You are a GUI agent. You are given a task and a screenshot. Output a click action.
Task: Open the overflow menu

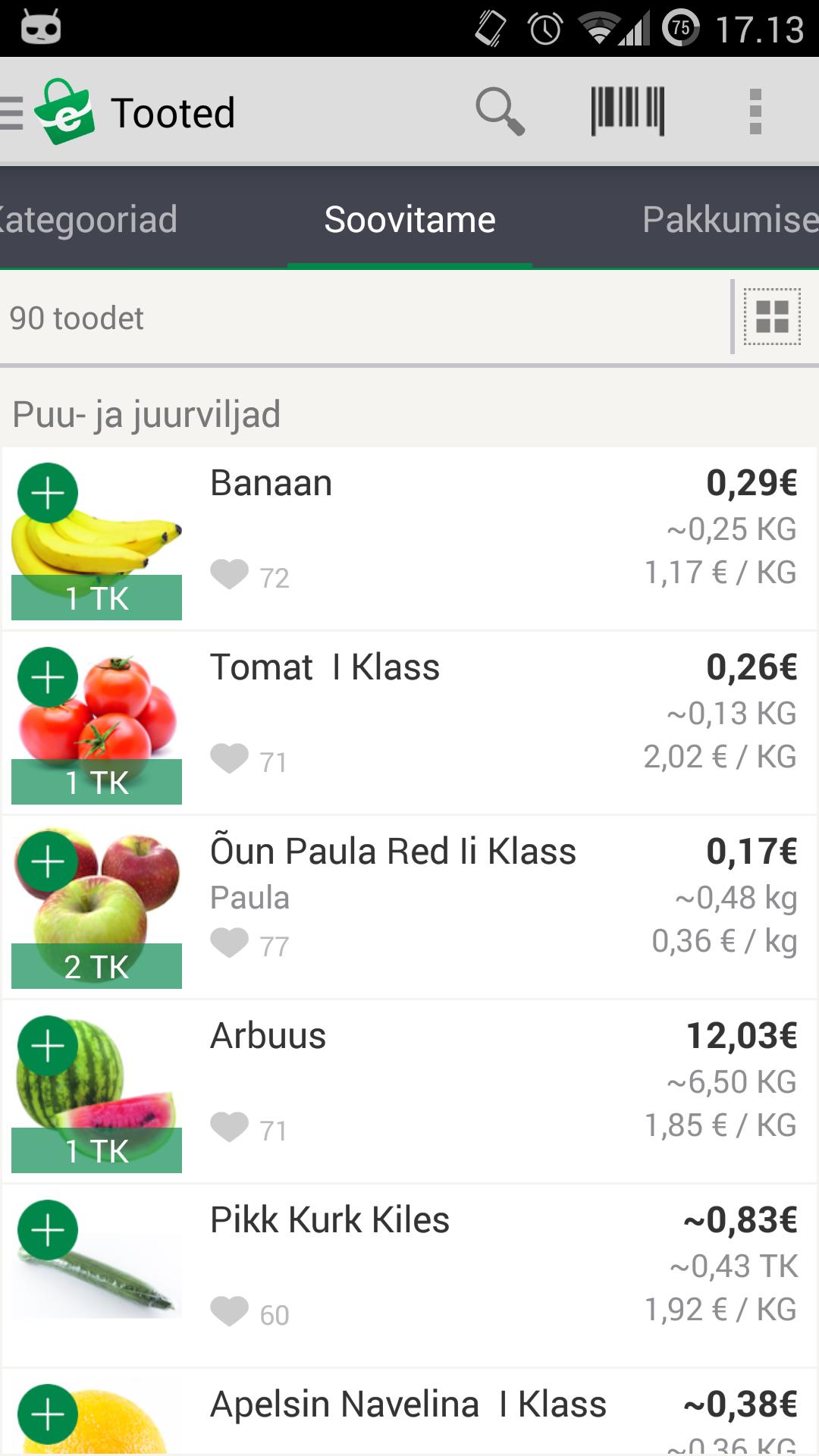click(x=755, y=111)
